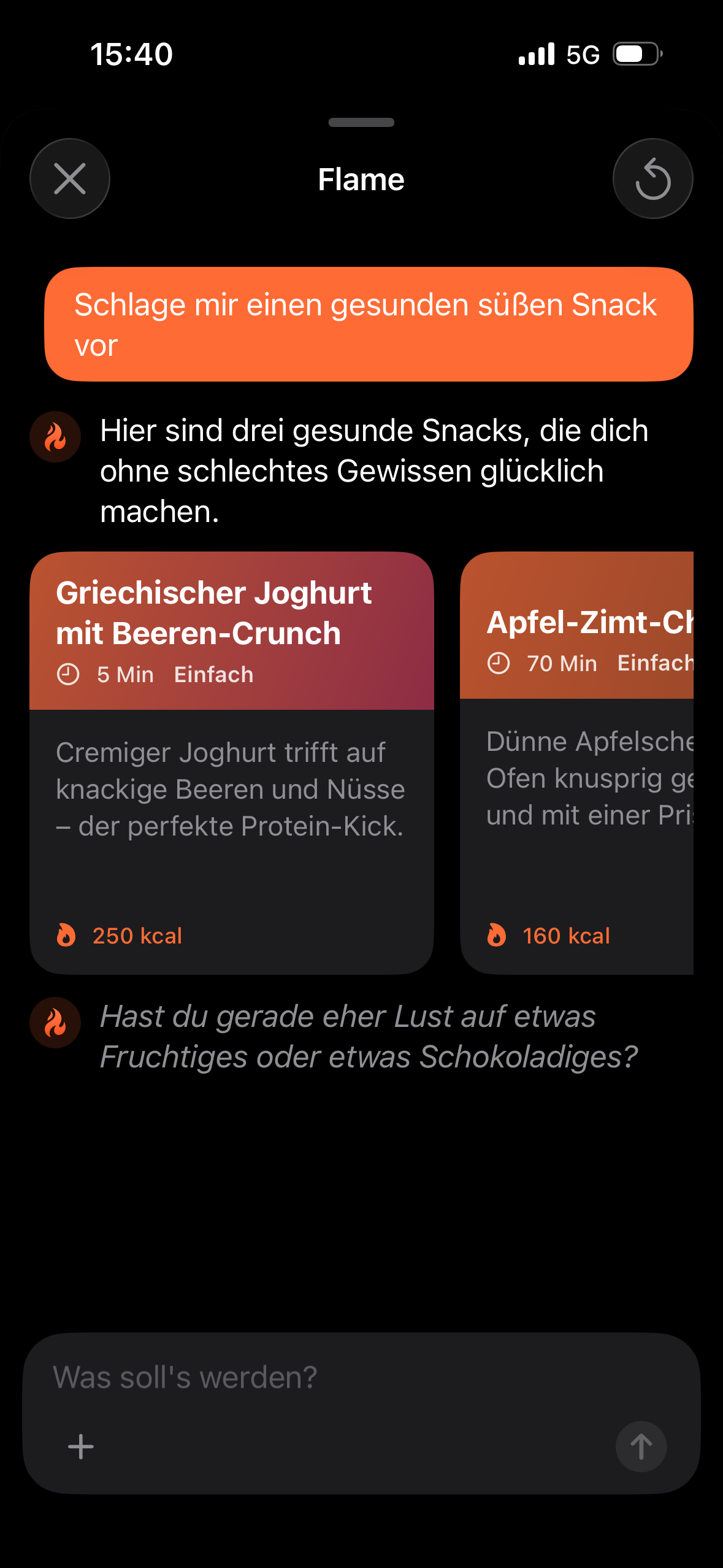The height and width of the screenshot is (1568, 723).
Task: Tap the 'Einfach' difficulty label on the yoghurt card
Action: 213,674
